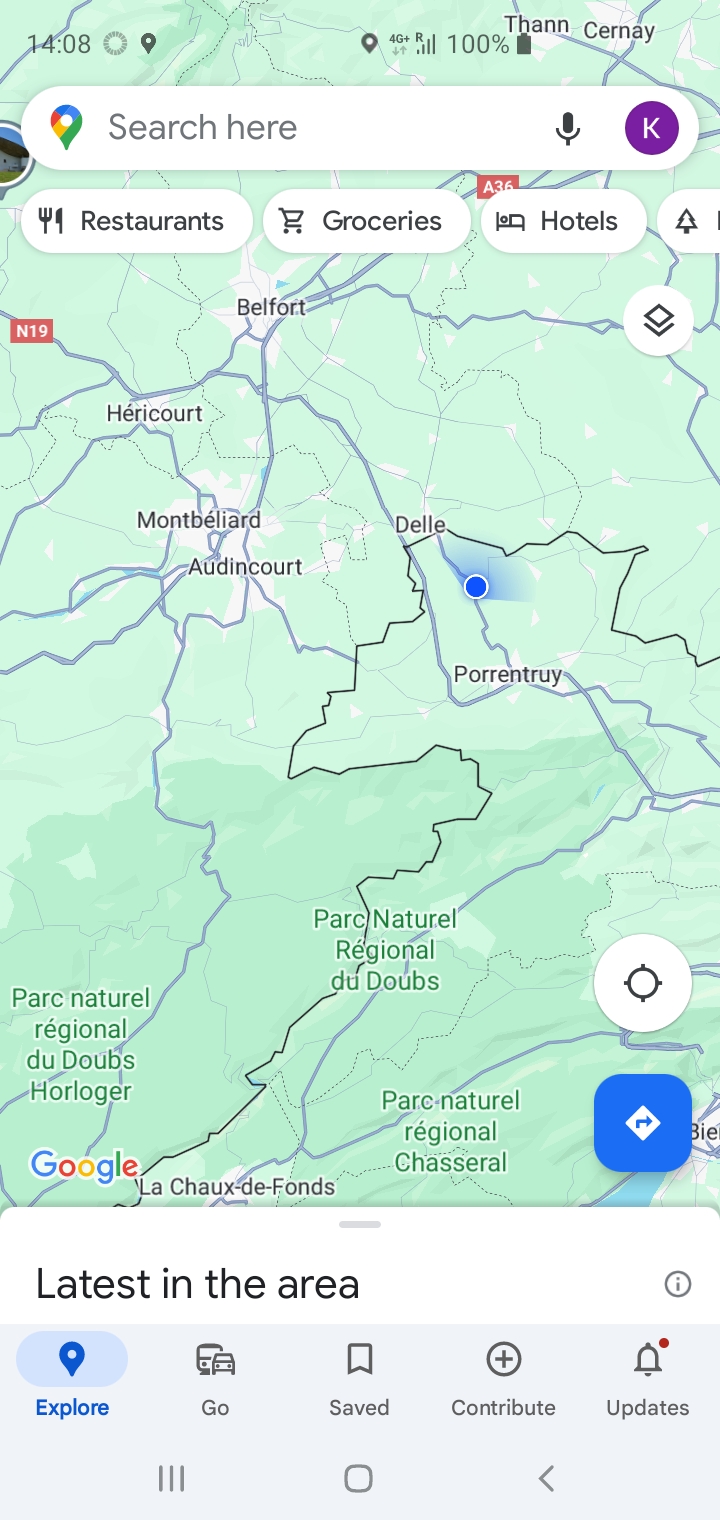Open the map layers selector
The image size is (720, 1520).
click(658, 321)
